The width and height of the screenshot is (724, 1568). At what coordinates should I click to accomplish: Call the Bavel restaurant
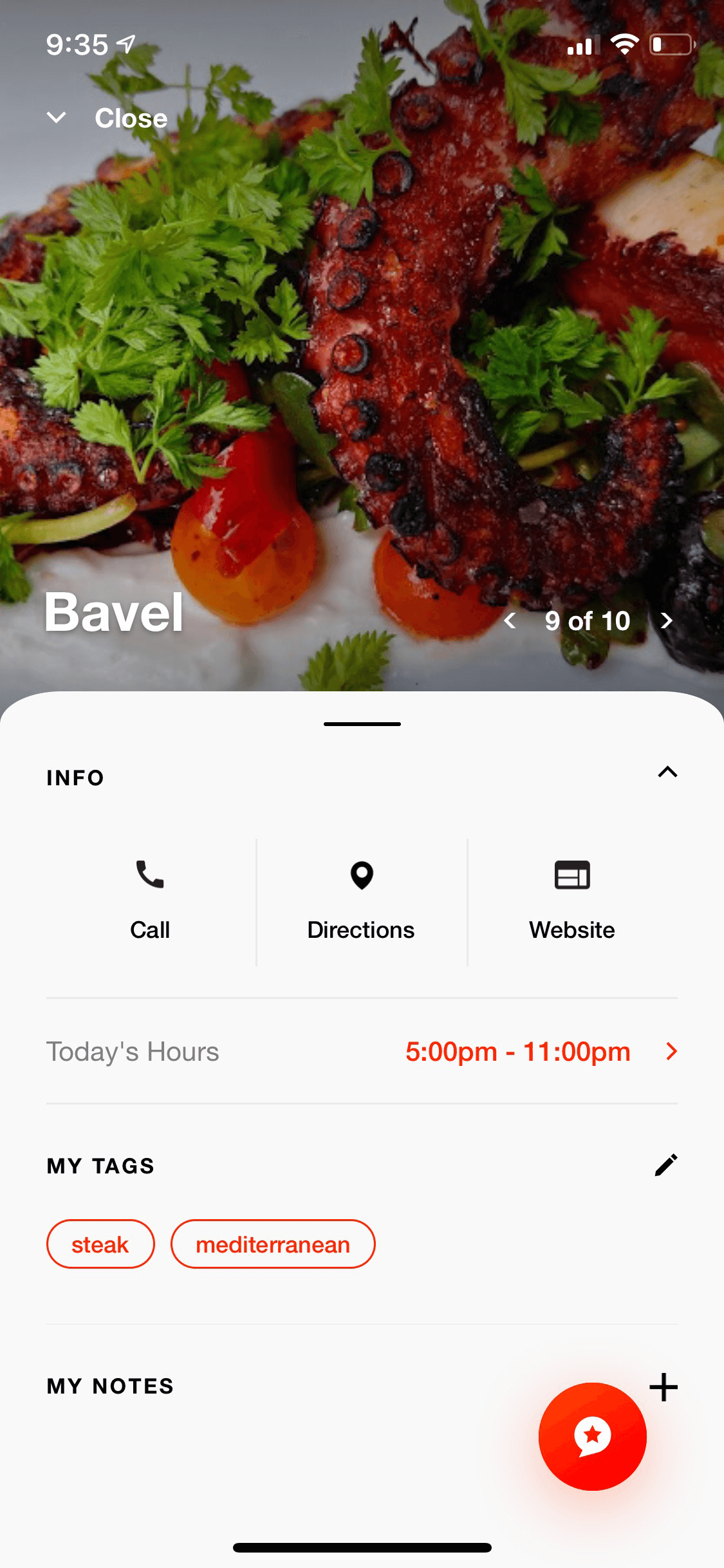coord(150,901)
